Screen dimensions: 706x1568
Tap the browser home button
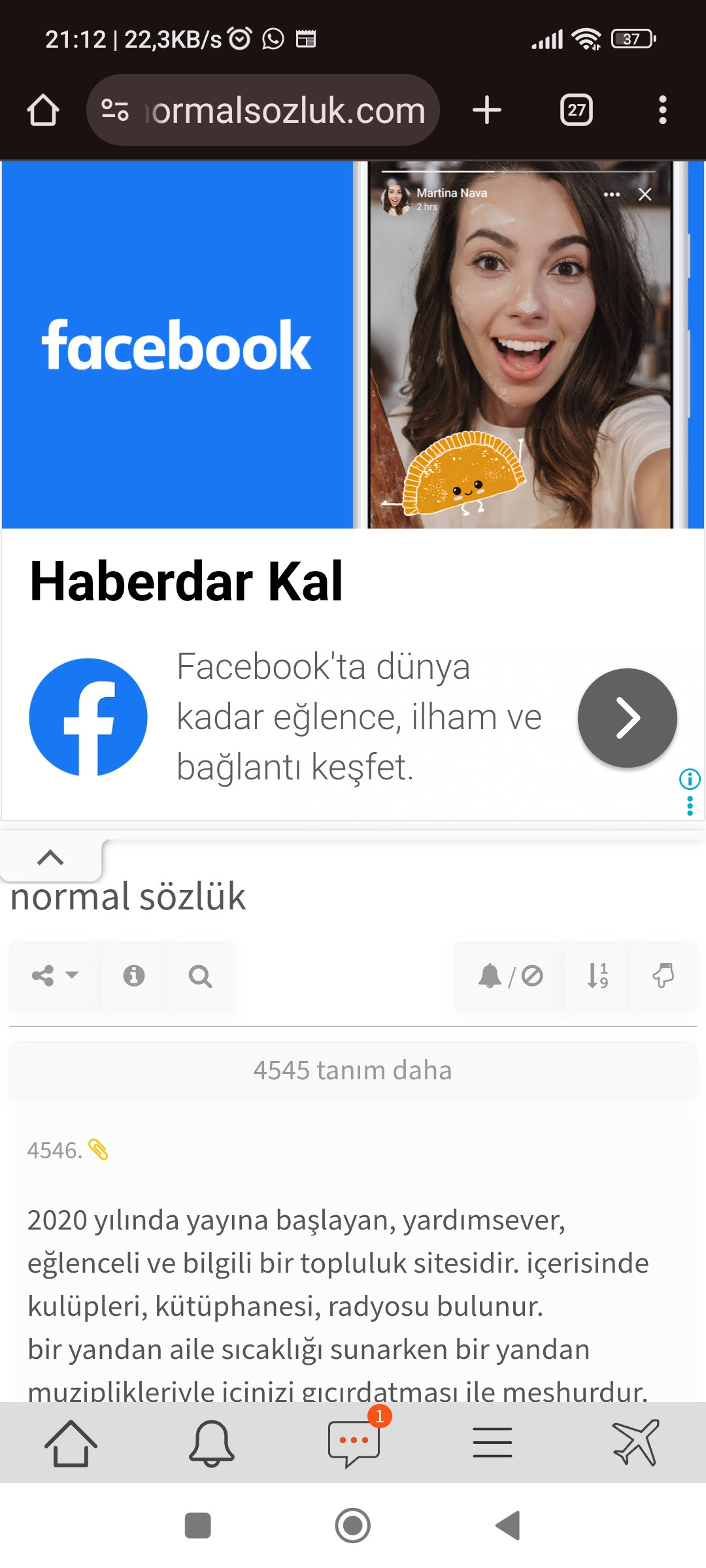43,110
